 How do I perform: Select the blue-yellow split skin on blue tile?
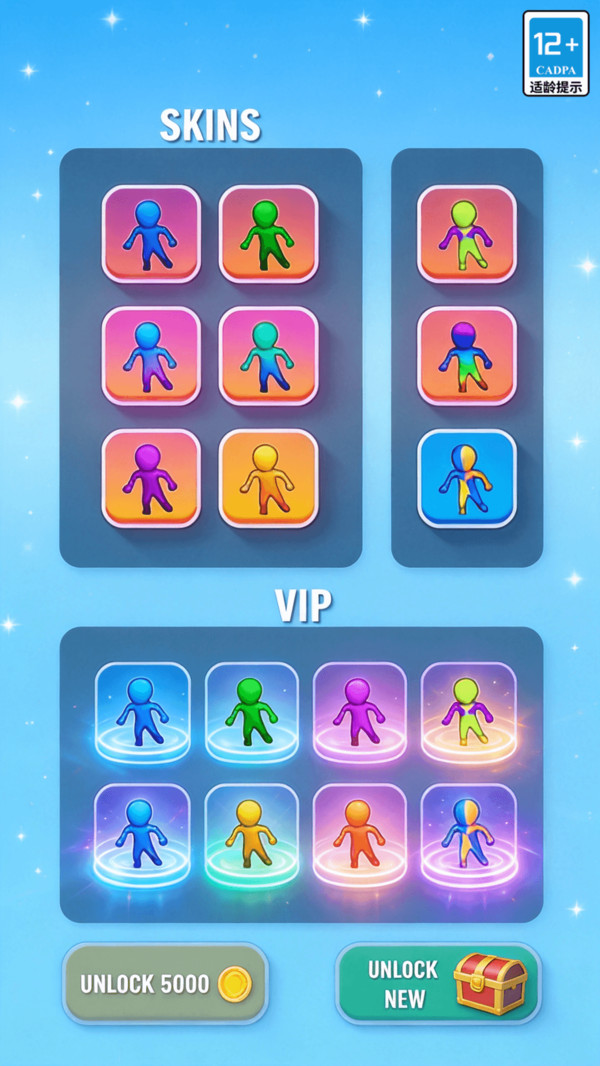[x=467, y=478]
